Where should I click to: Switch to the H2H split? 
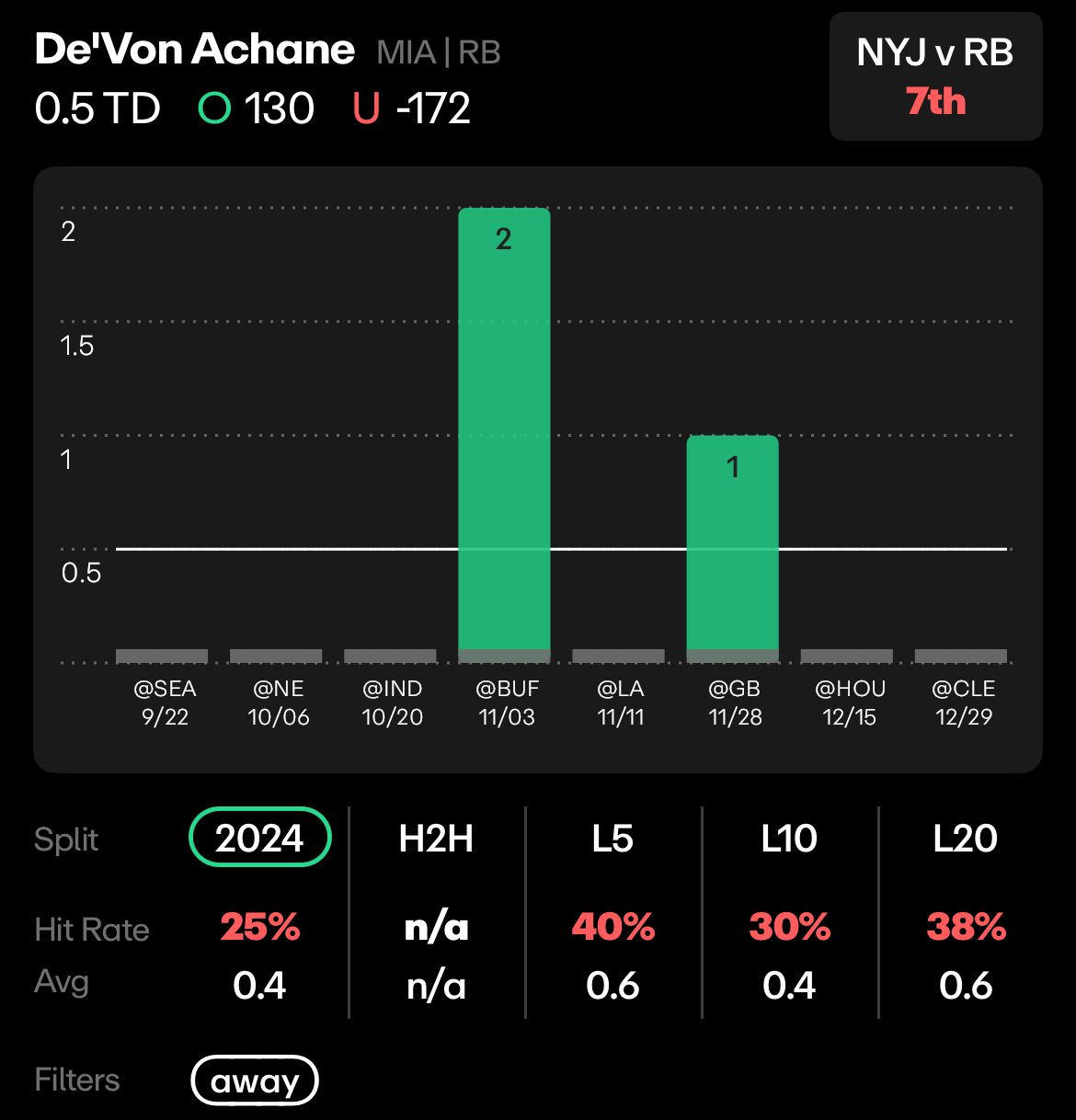click(436, 838)
